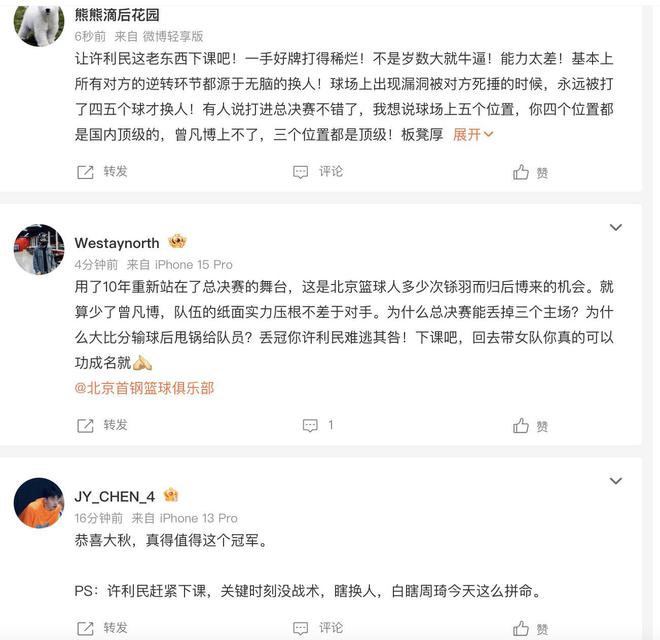Viewport: 660px width, 640px height.
Task: Repost JY_CHEN_4's post
Action: 102,628
